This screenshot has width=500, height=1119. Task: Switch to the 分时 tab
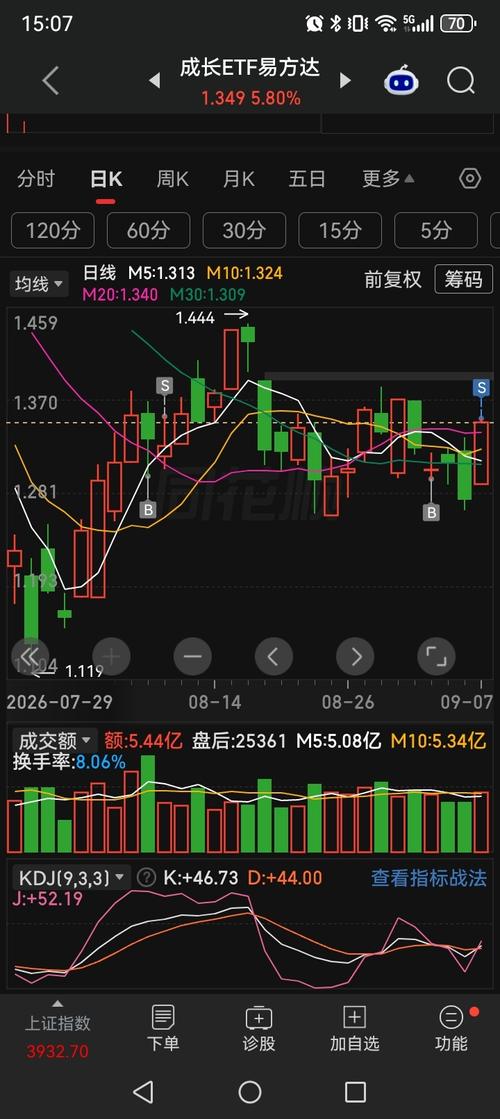[36, 178]
